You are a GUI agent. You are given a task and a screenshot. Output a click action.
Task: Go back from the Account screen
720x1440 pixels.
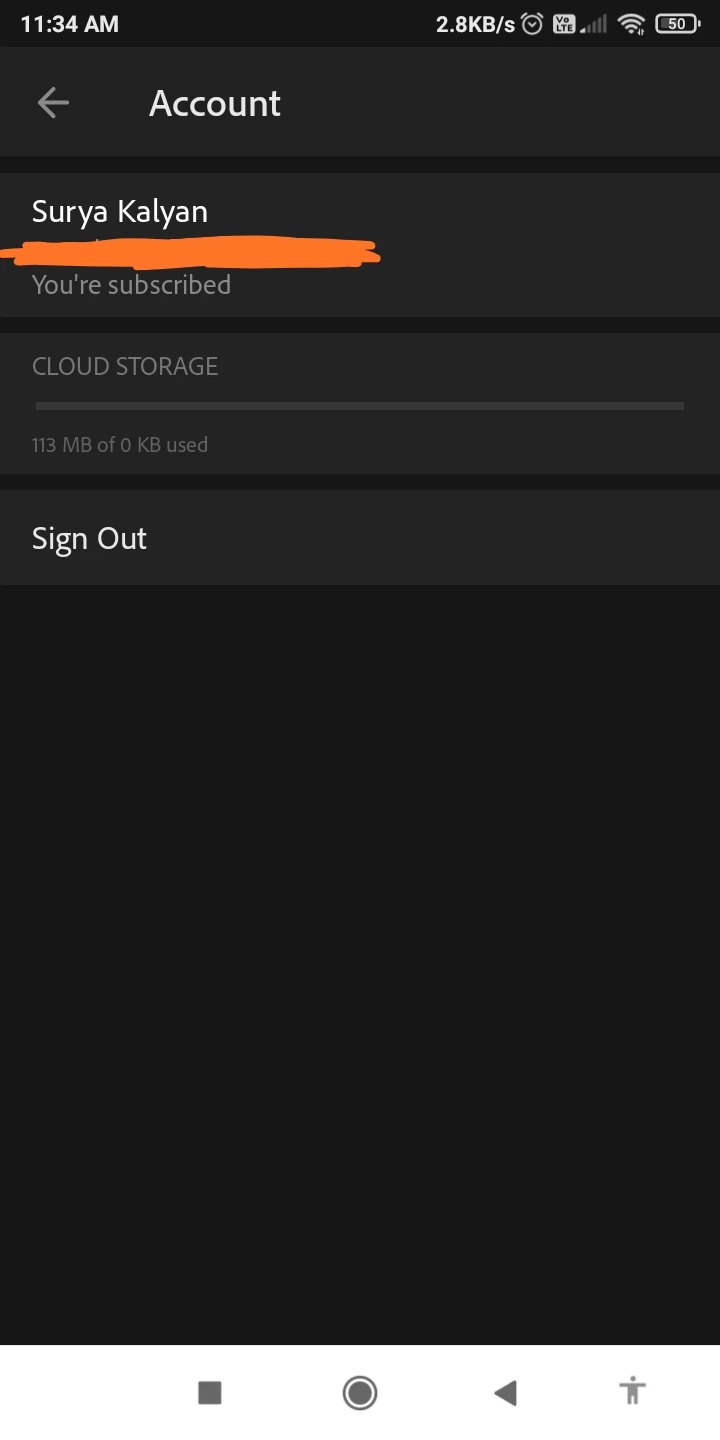[53, 103]
